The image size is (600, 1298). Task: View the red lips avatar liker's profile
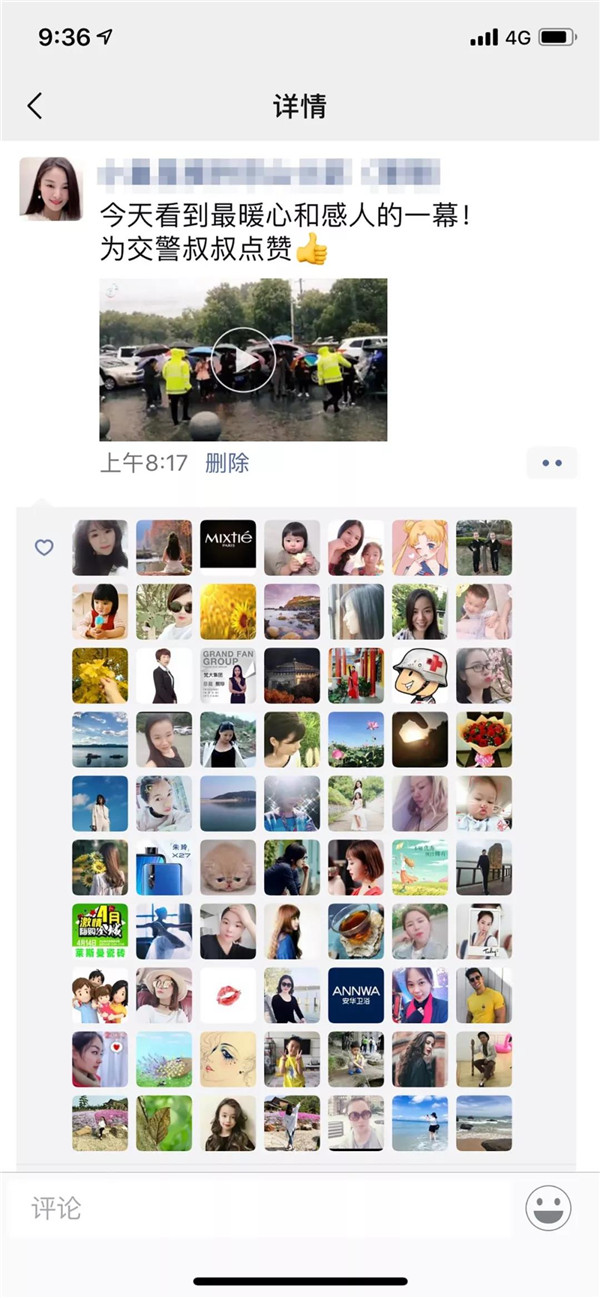[x=228, y=995]
